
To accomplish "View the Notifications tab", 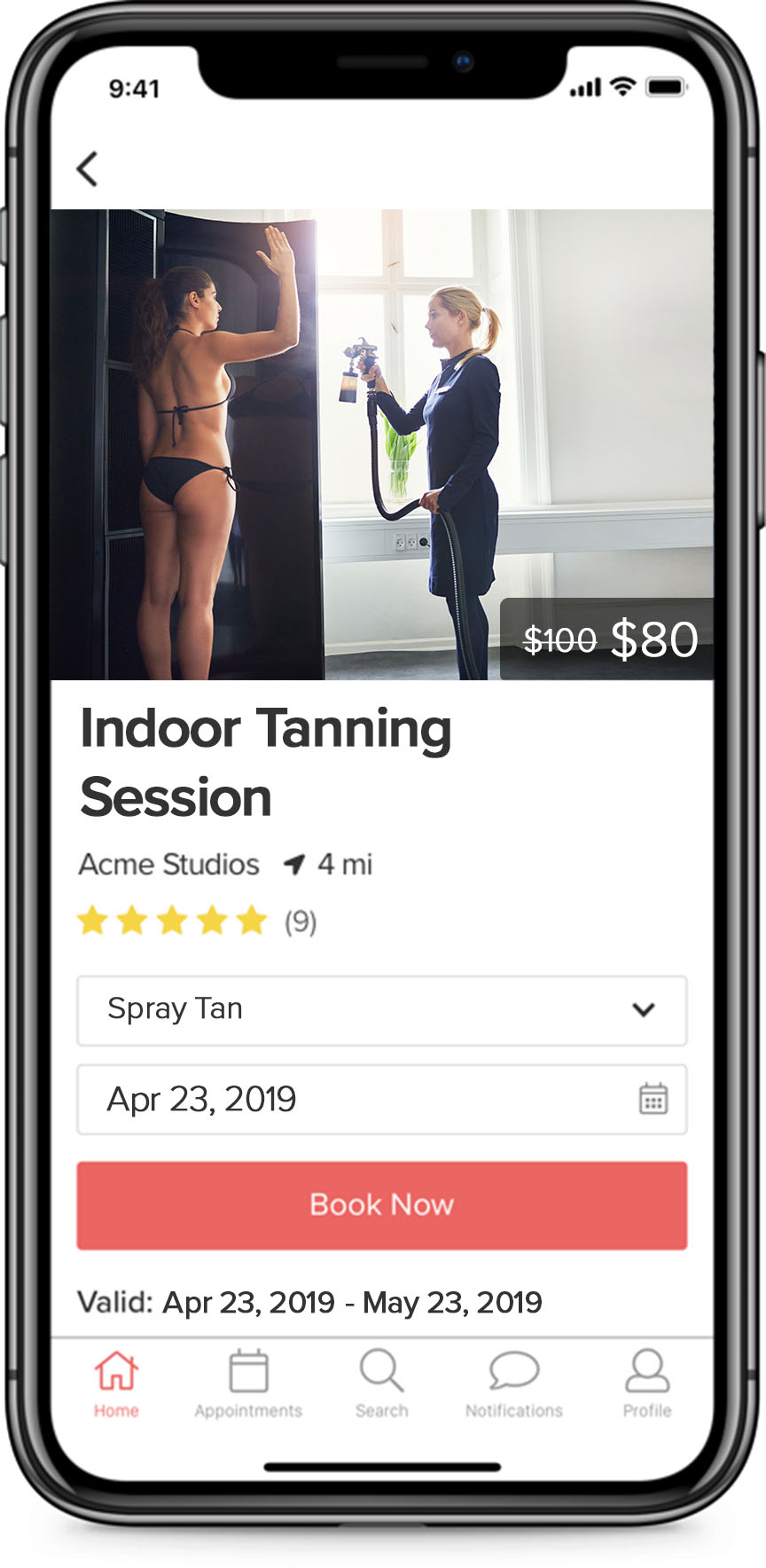I will point(514,1384).
